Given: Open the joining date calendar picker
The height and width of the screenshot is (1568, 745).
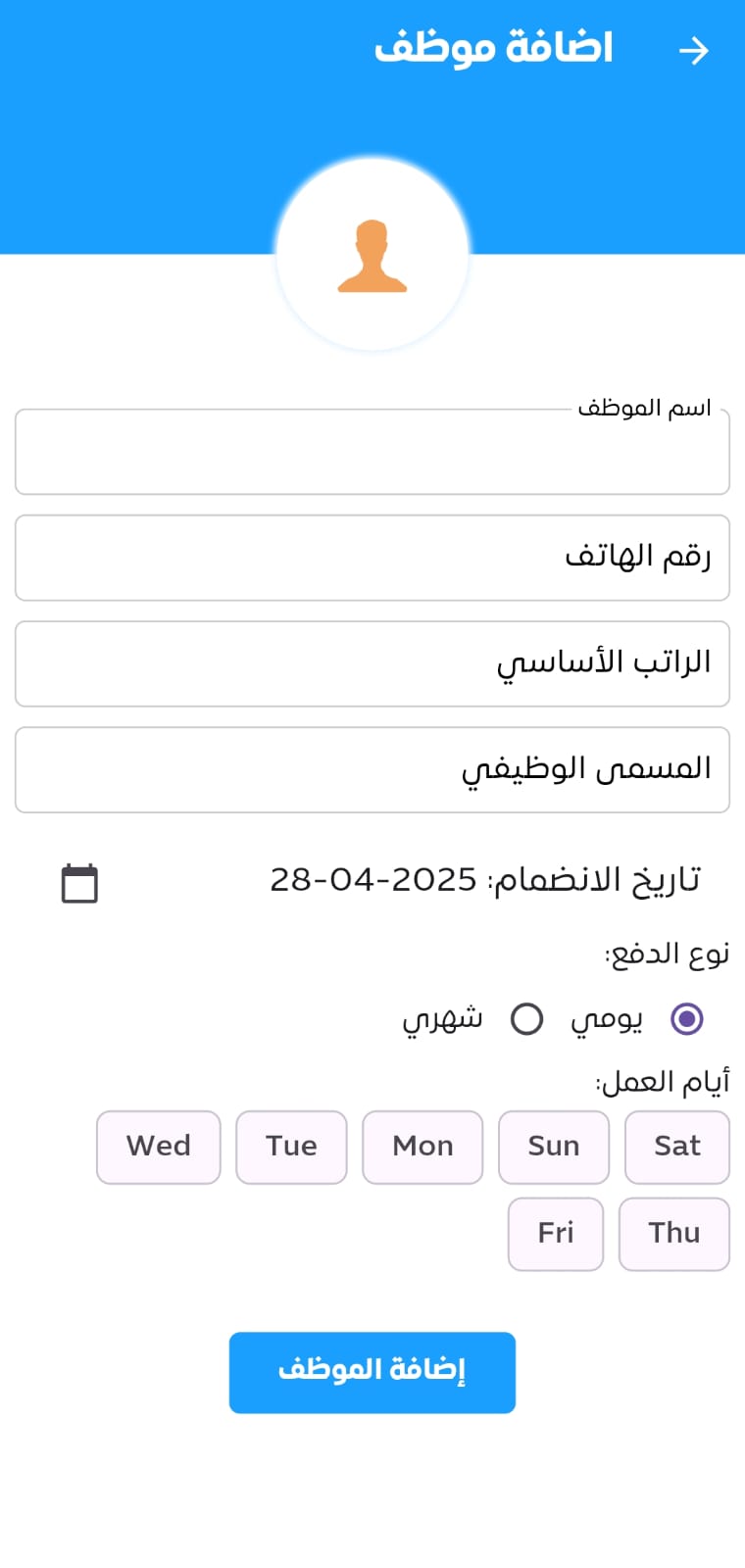Looking at the screenshot, I should 79,883.
